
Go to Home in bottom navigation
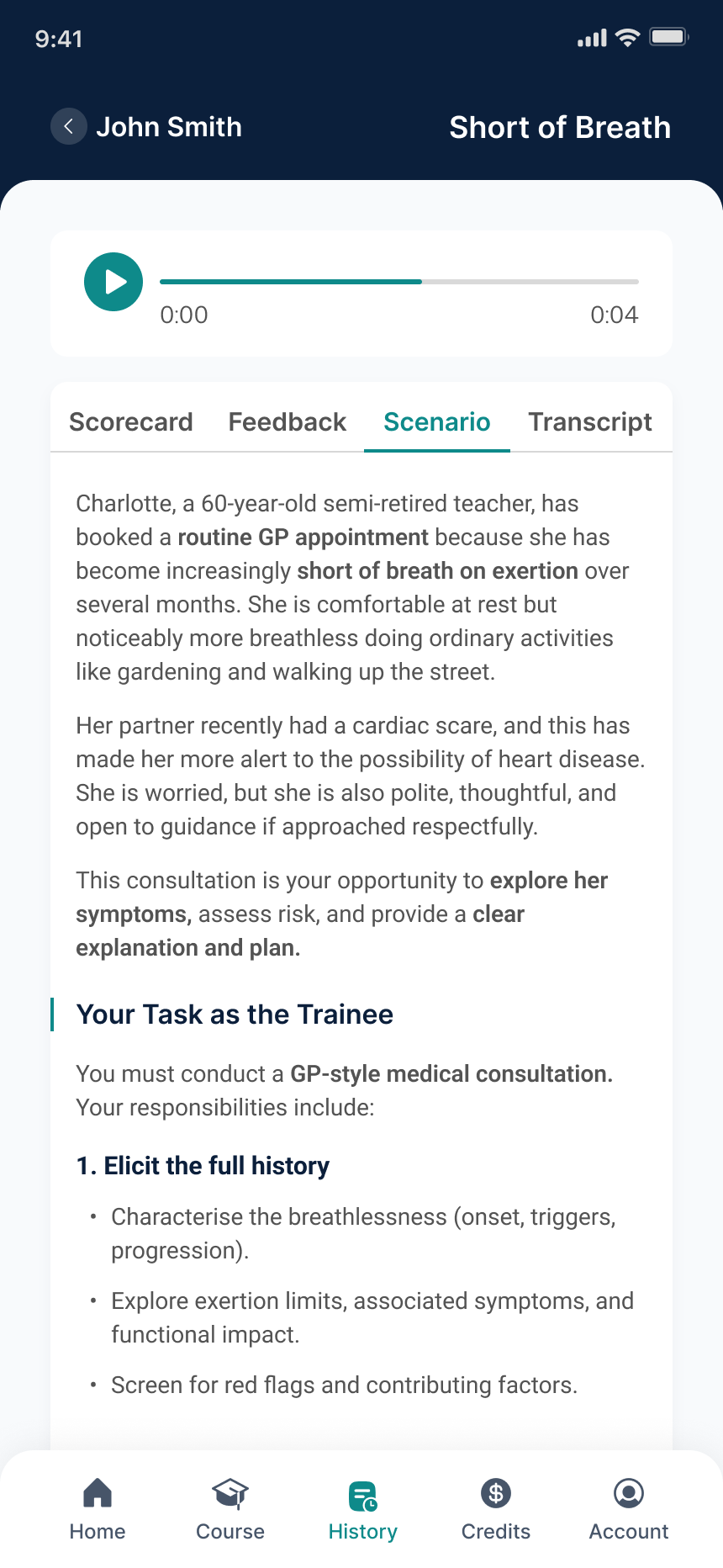(x=98, y=1509)
